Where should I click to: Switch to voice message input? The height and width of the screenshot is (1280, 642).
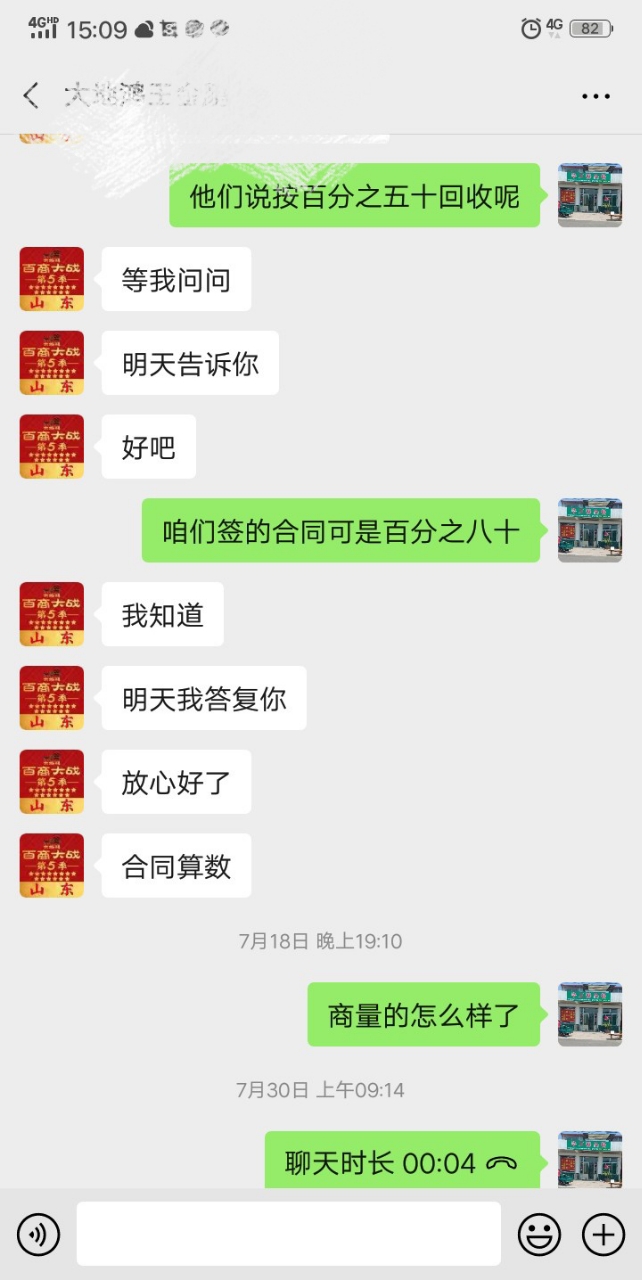point(38,1235)
